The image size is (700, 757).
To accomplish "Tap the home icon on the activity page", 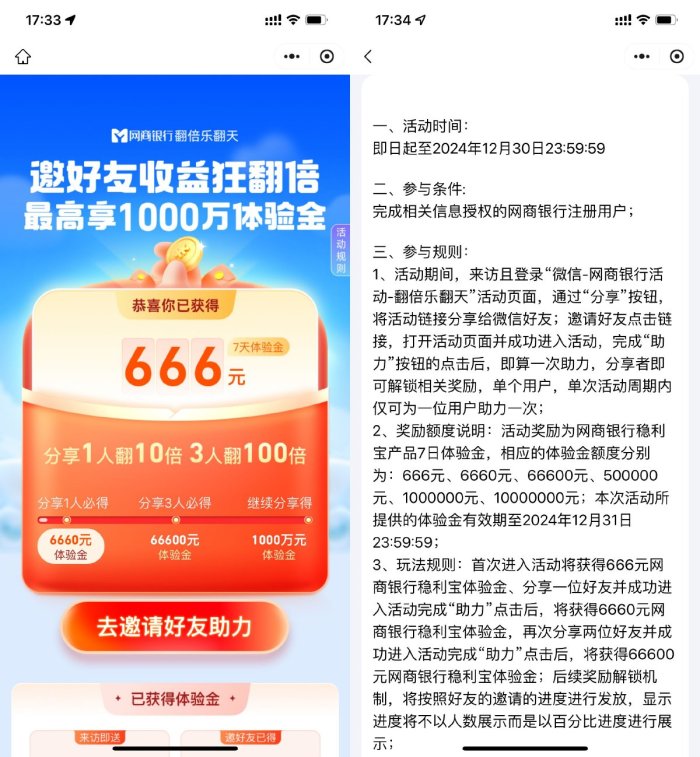I will (23, 57).
